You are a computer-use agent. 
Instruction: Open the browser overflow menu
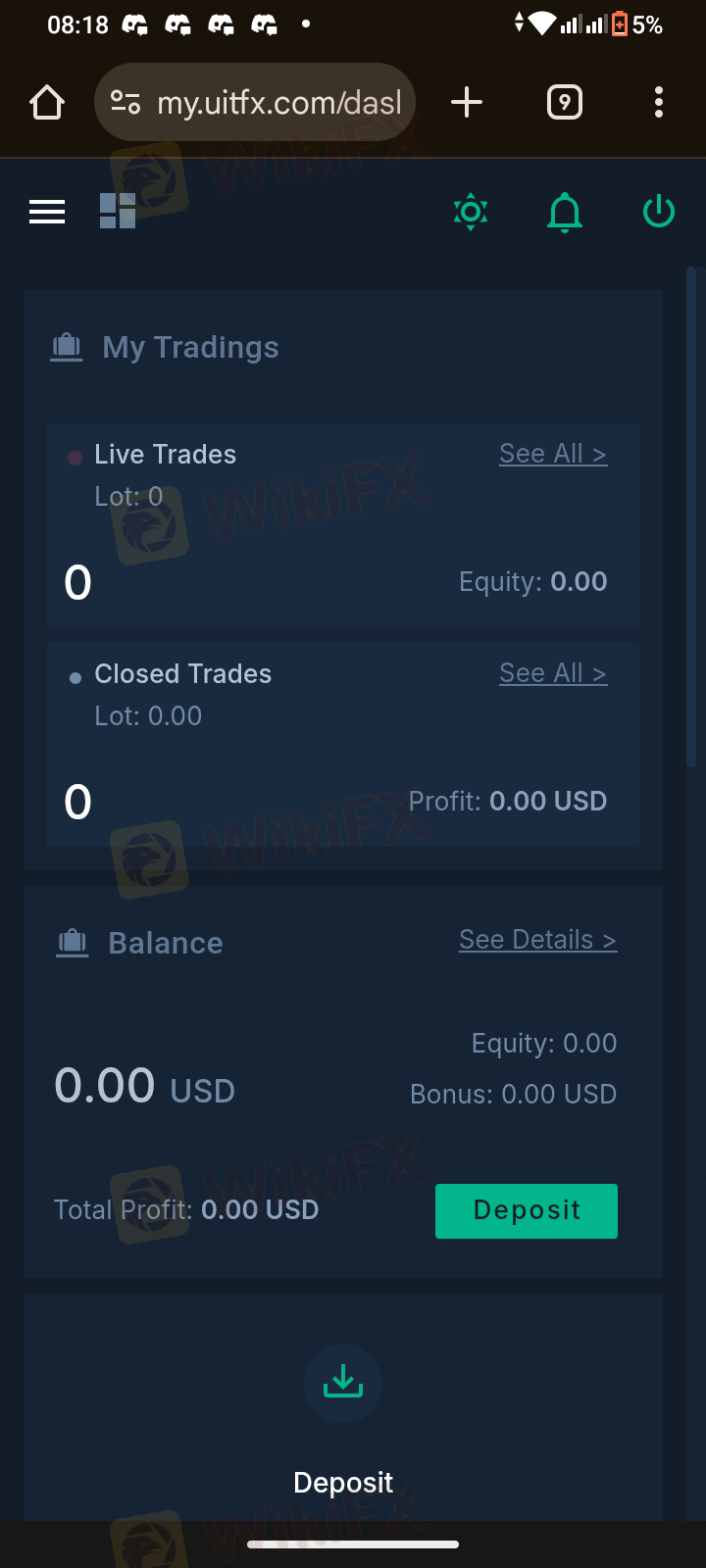pyautogui.click(x=659, y=102)
